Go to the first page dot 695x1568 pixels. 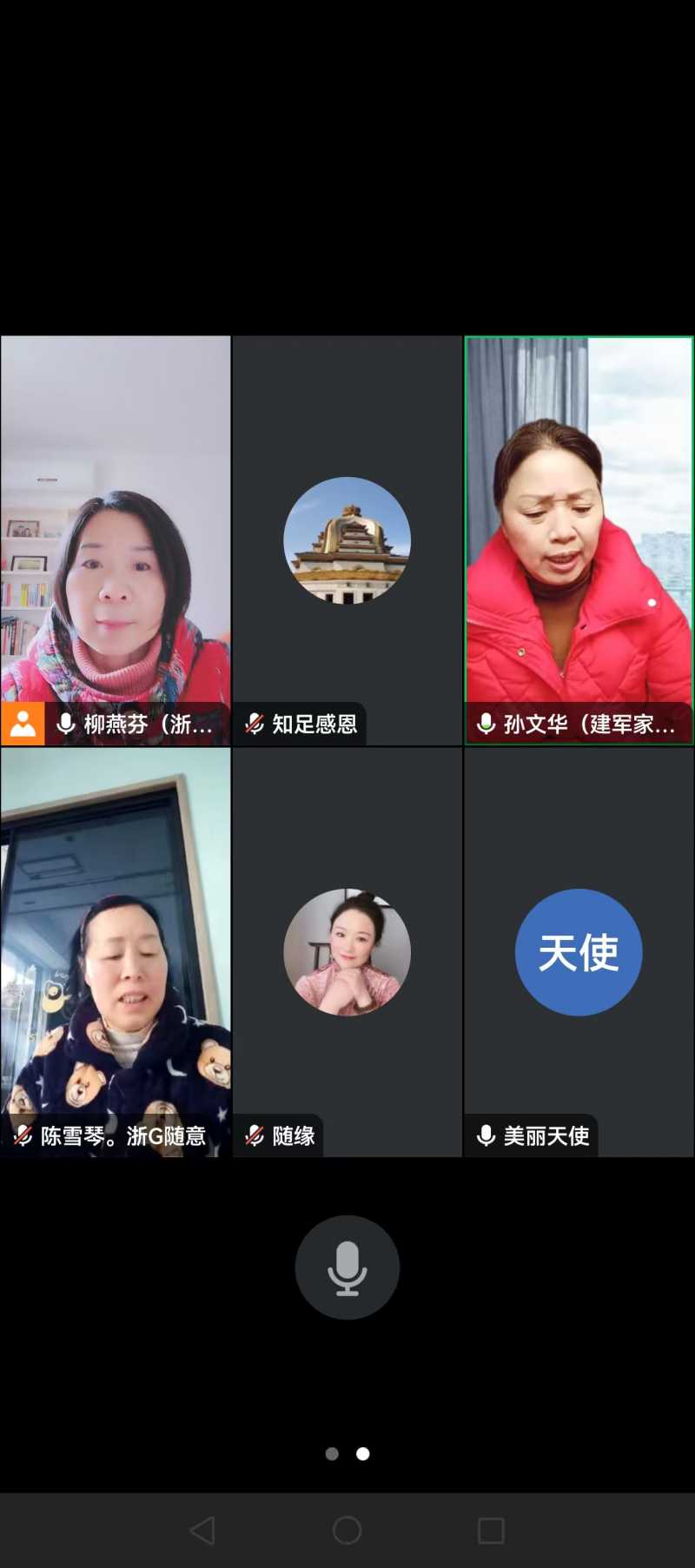pyautogui.click(x=332, y=1453)
